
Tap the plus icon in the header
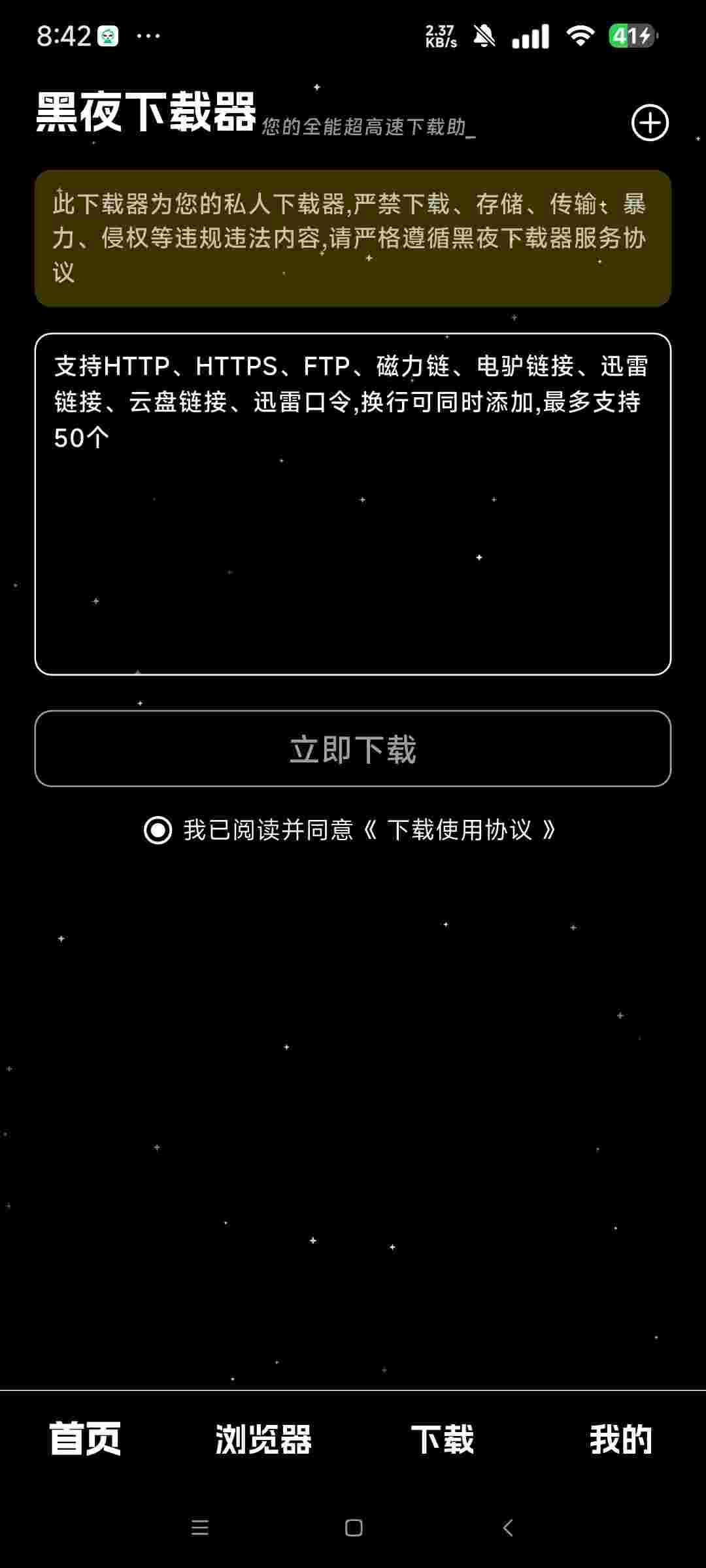(x=650, y=123)
